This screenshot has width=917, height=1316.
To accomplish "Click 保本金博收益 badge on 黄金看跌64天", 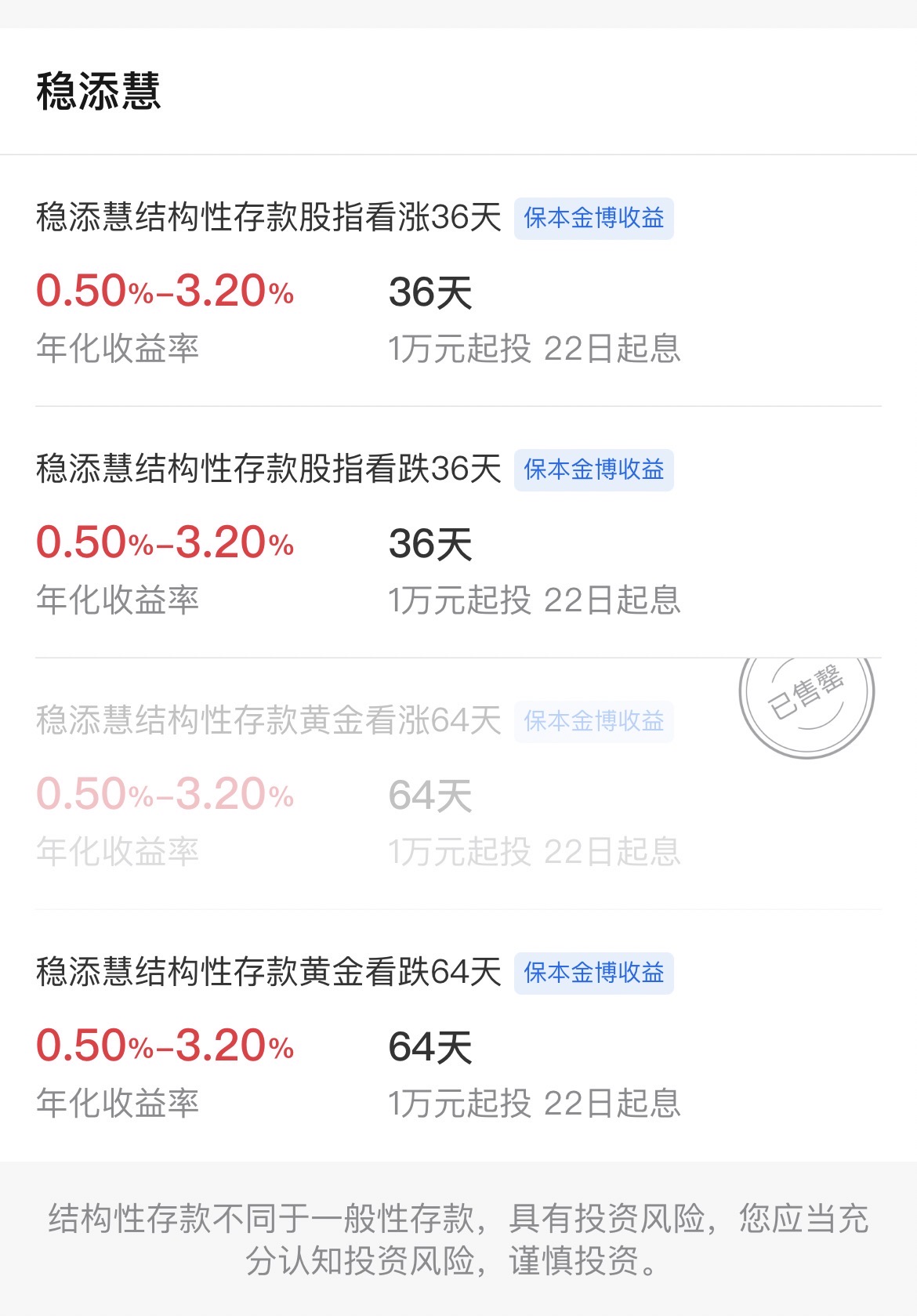I will [594, 974].
